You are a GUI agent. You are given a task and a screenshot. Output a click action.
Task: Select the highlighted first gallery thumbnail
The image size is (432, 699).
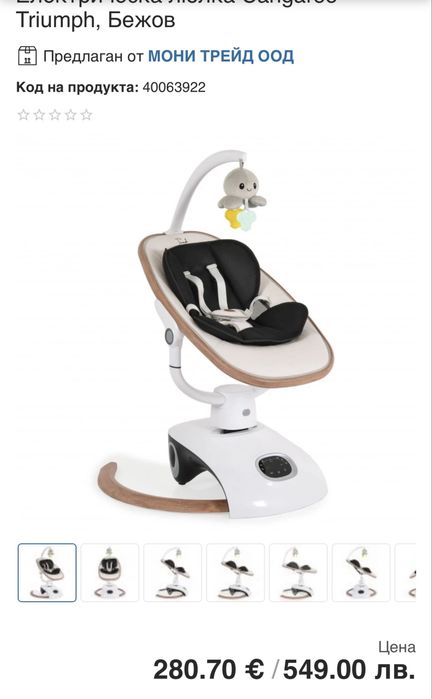tap(47, 572)
